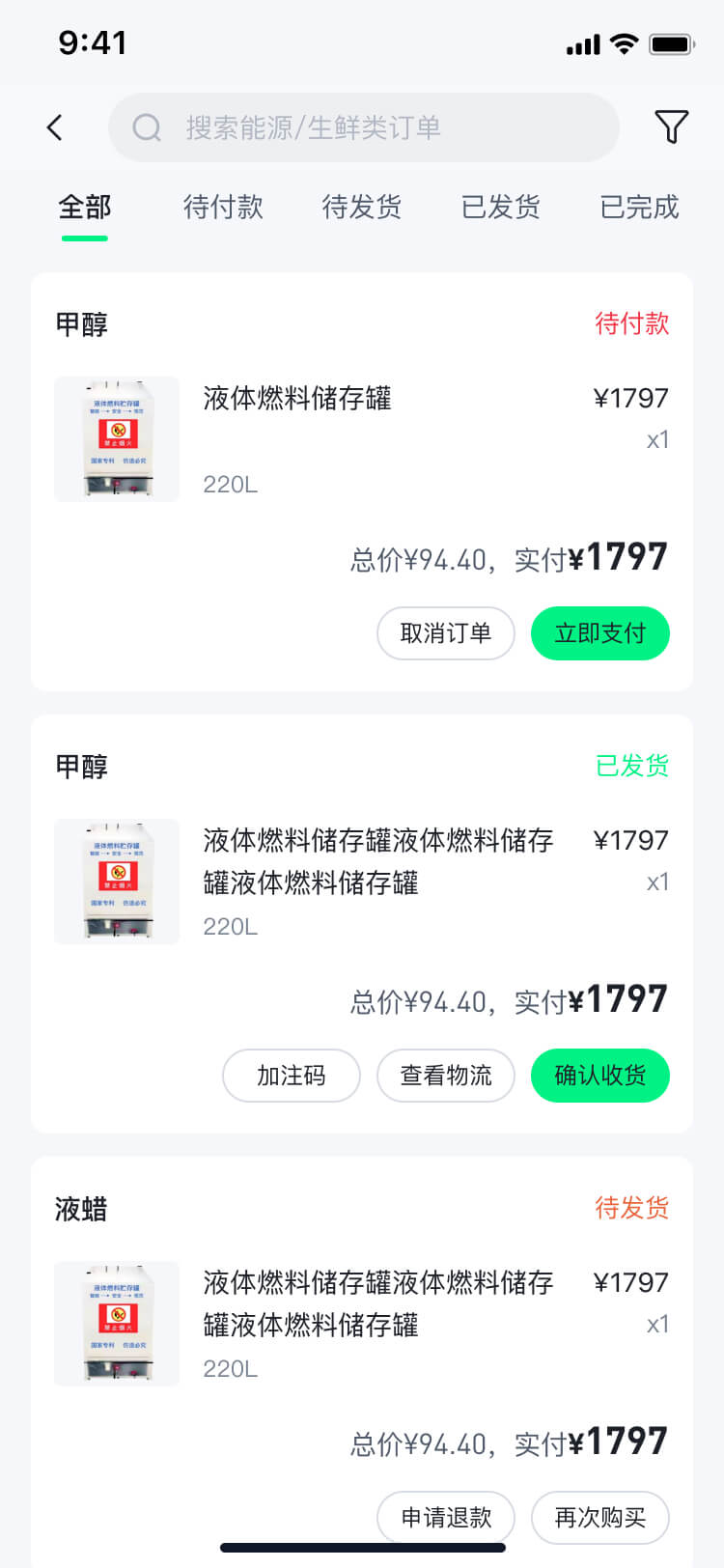This screenshot has width=724, height=1568.
Task: Tap the back arrow at top left
Action: pos(55,126)
